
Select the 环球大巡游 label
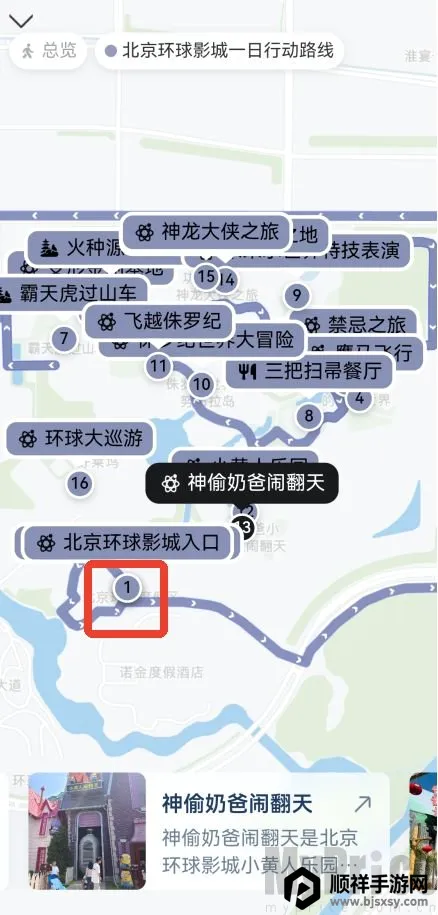tap(79, 439)
